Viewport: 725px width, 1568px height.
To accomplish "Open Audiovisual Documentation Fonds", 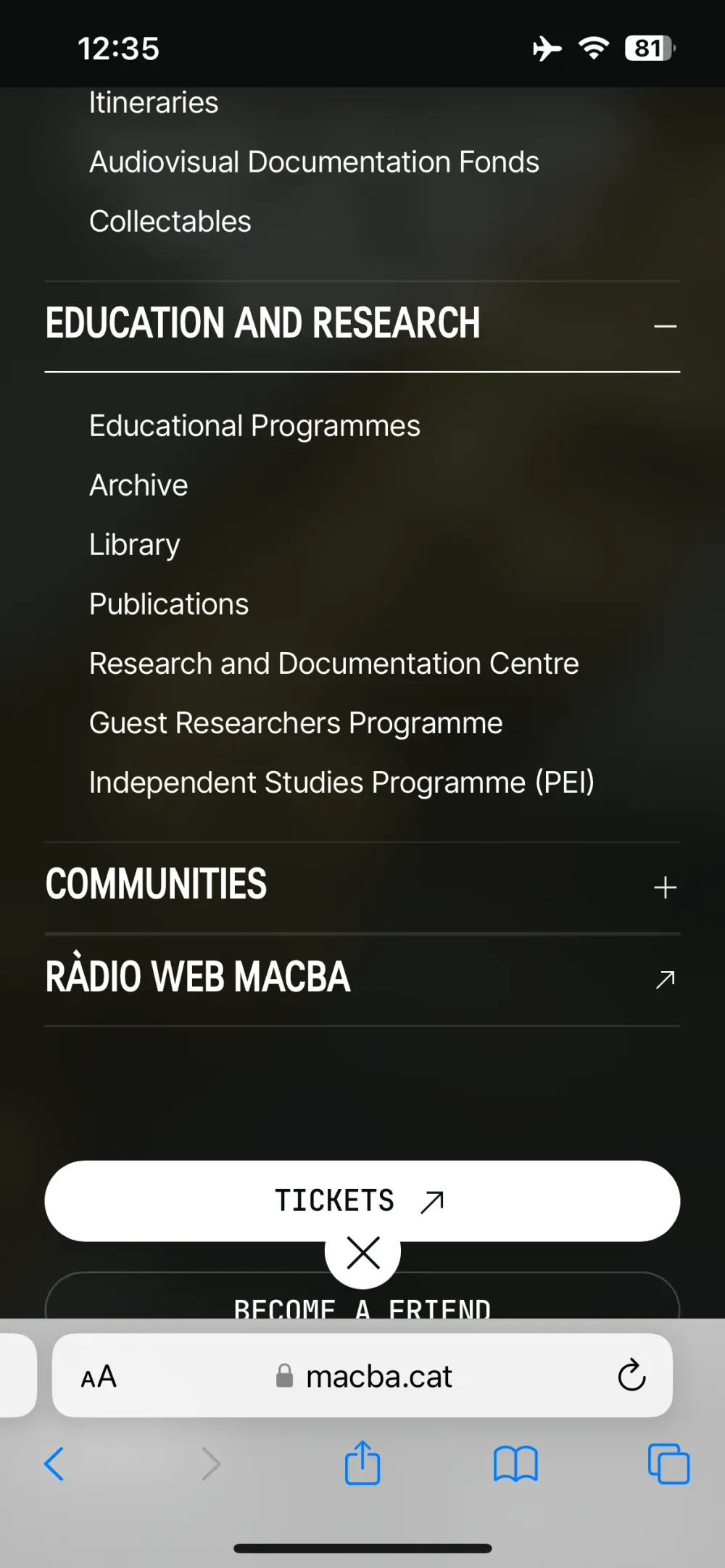I will [x=314, y=162].
